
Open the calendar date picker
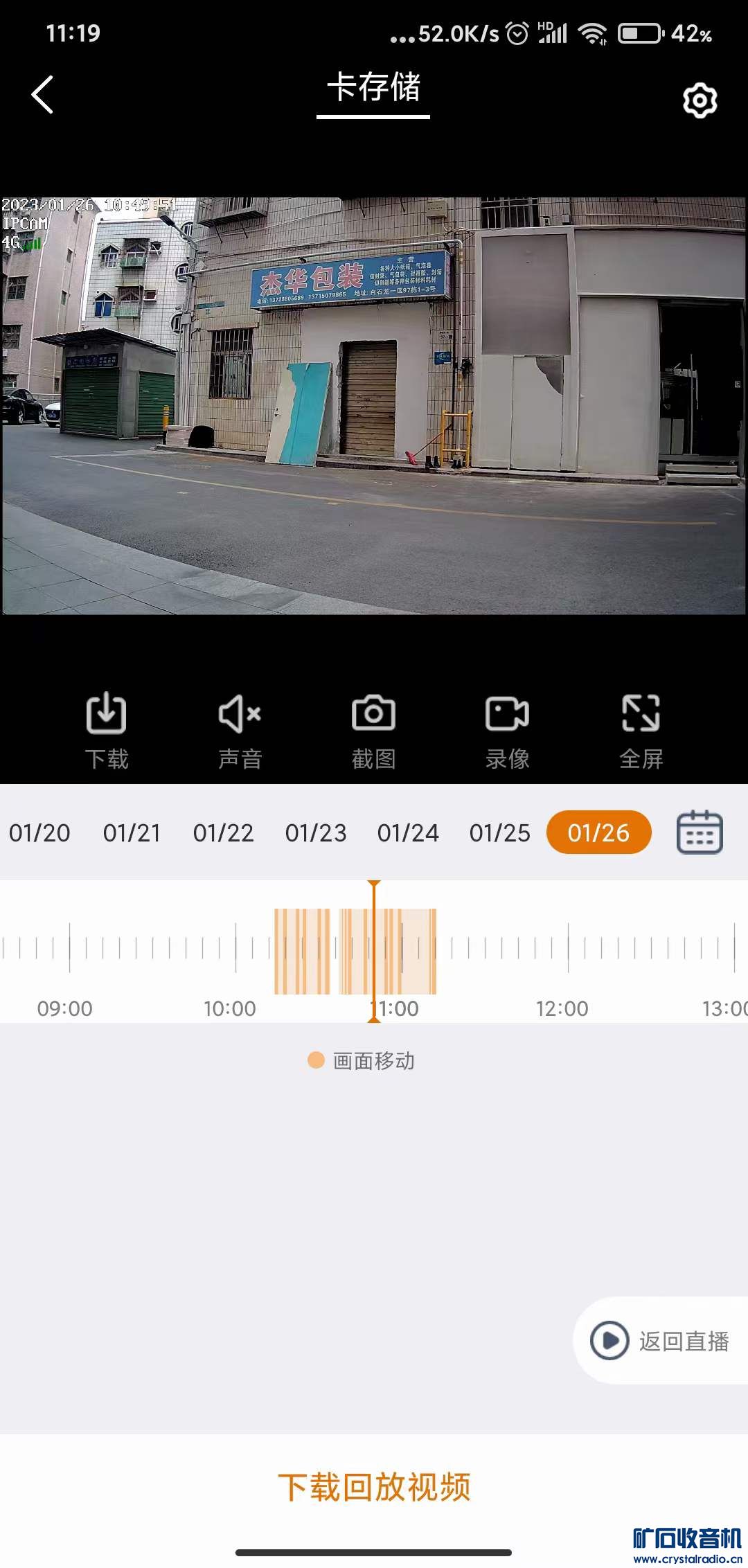pyautogui.click(x=699, y=832)
